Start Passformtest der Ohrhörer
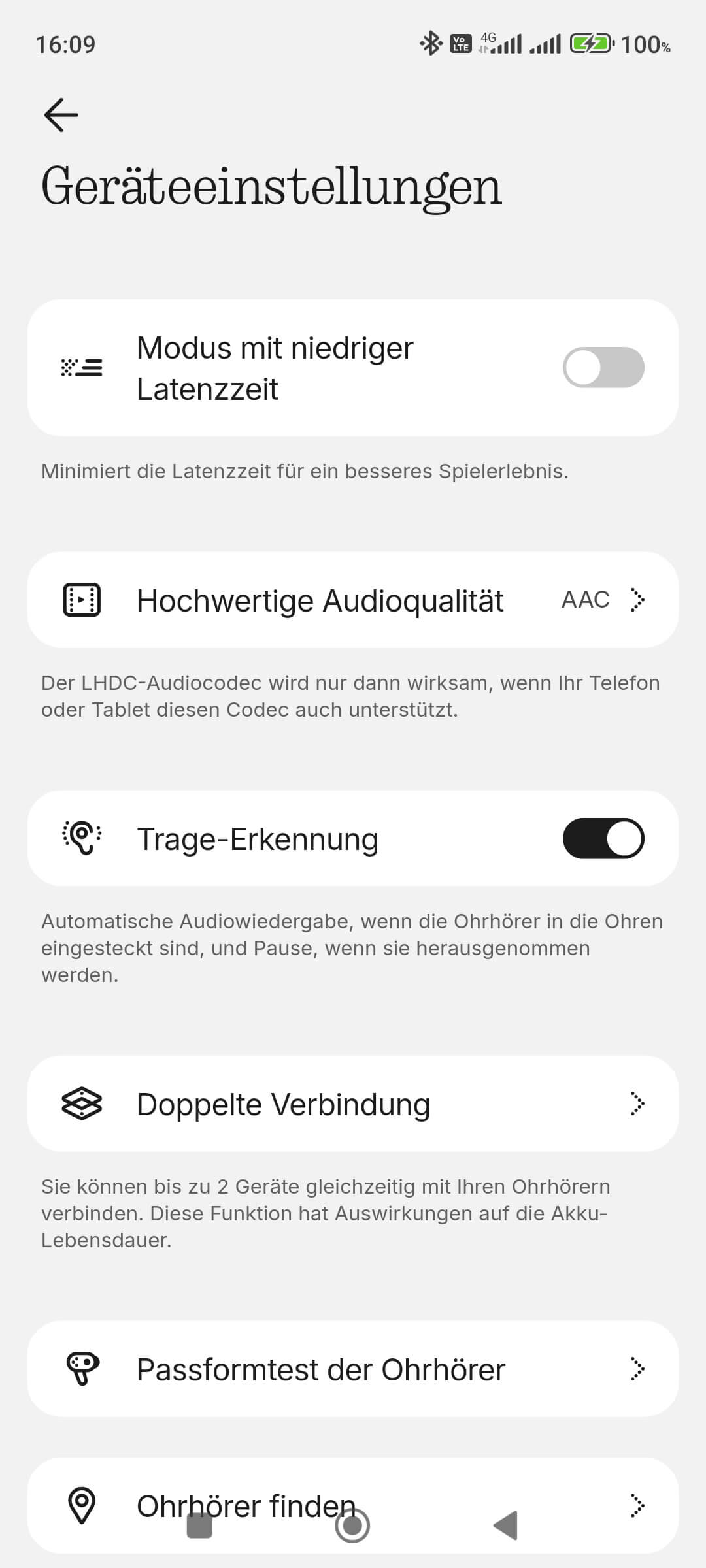The image size is (706, 1568). [353, 1369]
